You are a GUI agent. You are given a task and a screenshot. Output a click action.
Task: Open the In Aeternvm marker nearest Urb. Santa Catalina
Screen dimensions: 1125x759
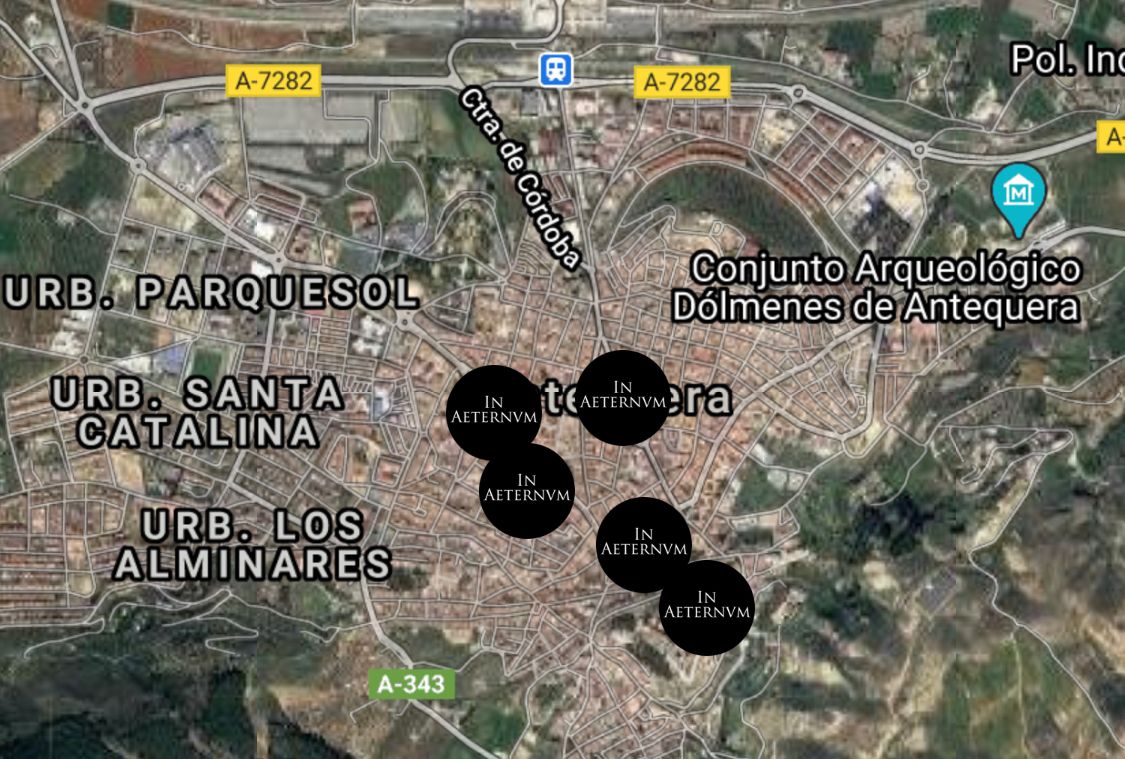[493, 412]
